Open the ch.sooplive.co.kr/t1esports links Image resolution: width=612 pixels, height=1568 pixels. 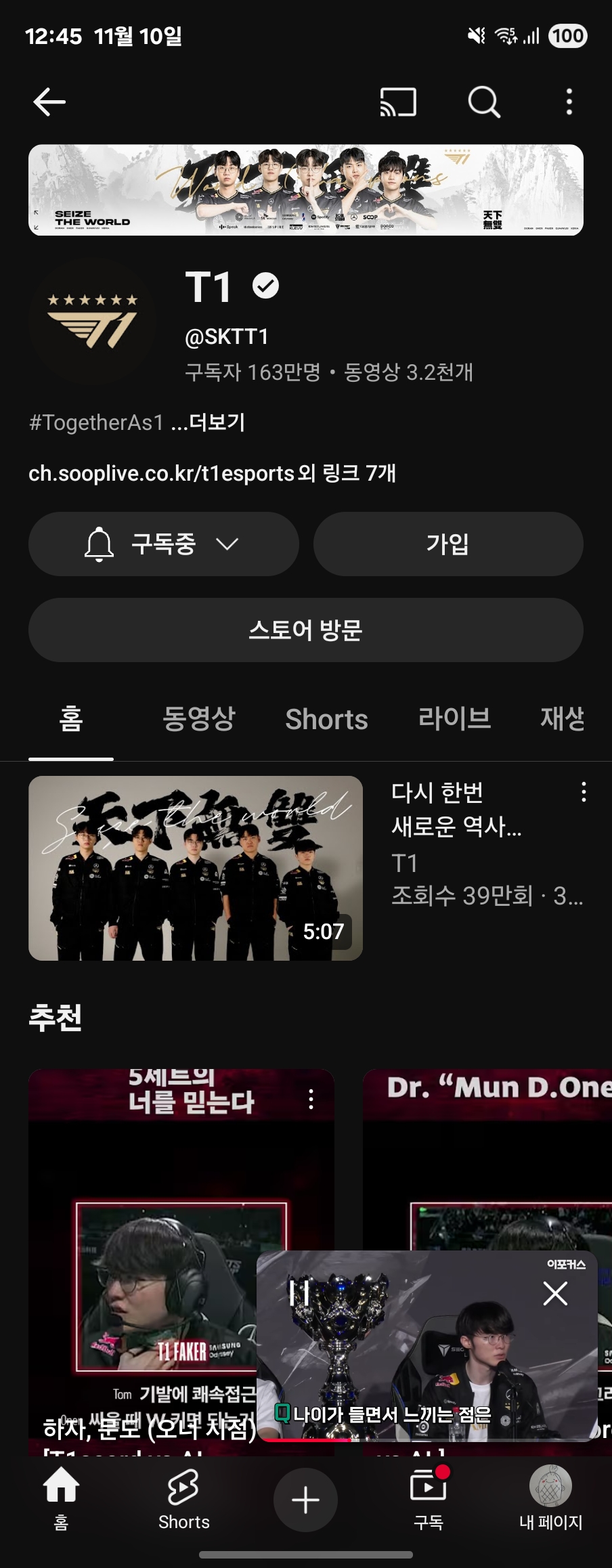(x=212, y=473)
